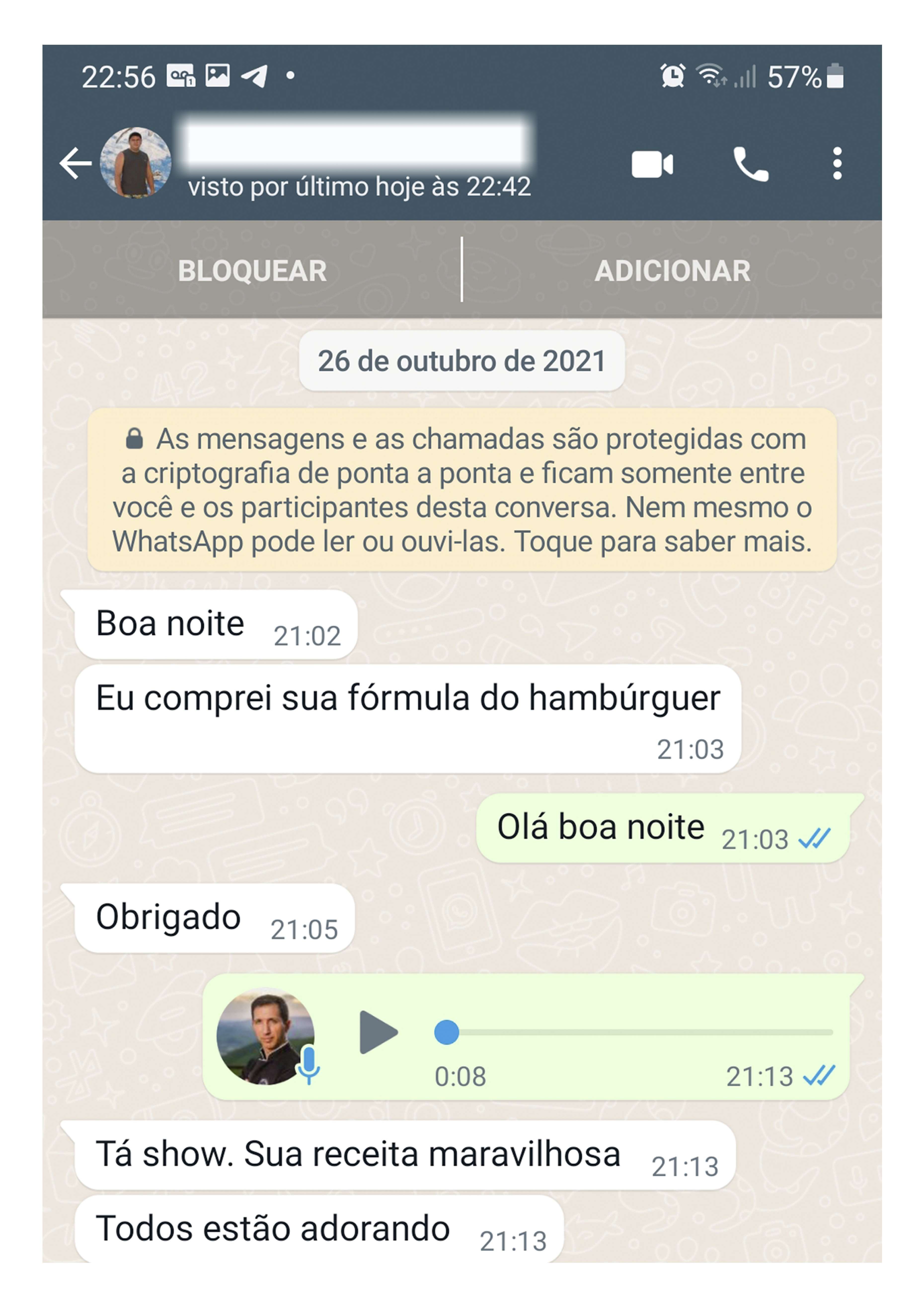Start a voice call
This screenshot has height=1307, width=924.
(750, 164)
